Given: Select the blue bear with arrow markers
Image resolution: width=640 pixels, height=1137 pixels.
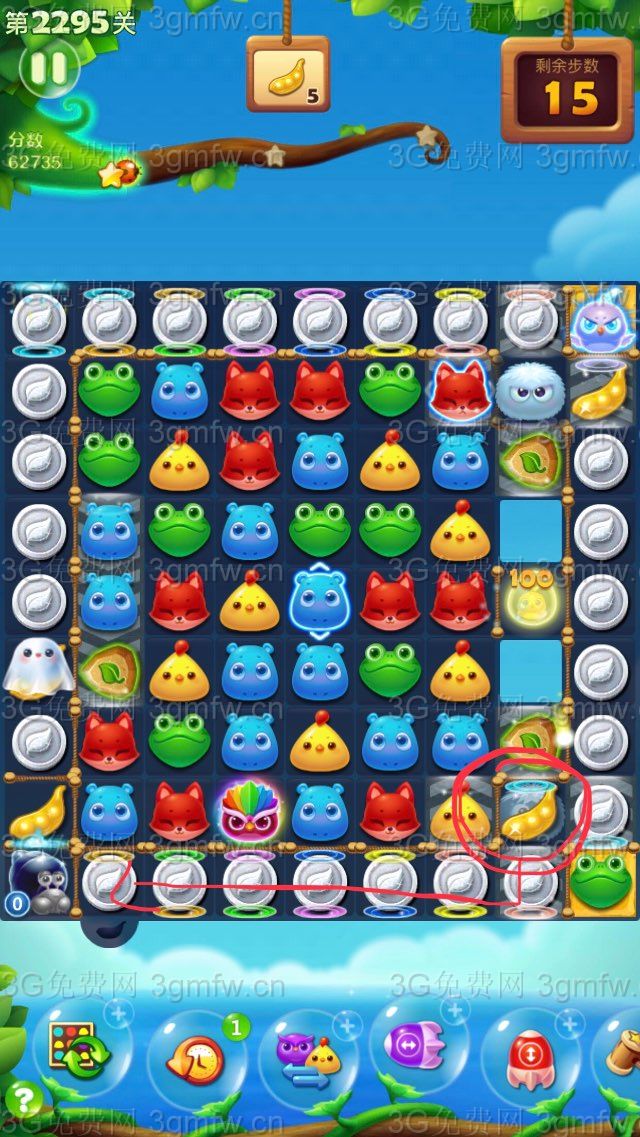Looking at the screenshot, I should click(319, 602).
